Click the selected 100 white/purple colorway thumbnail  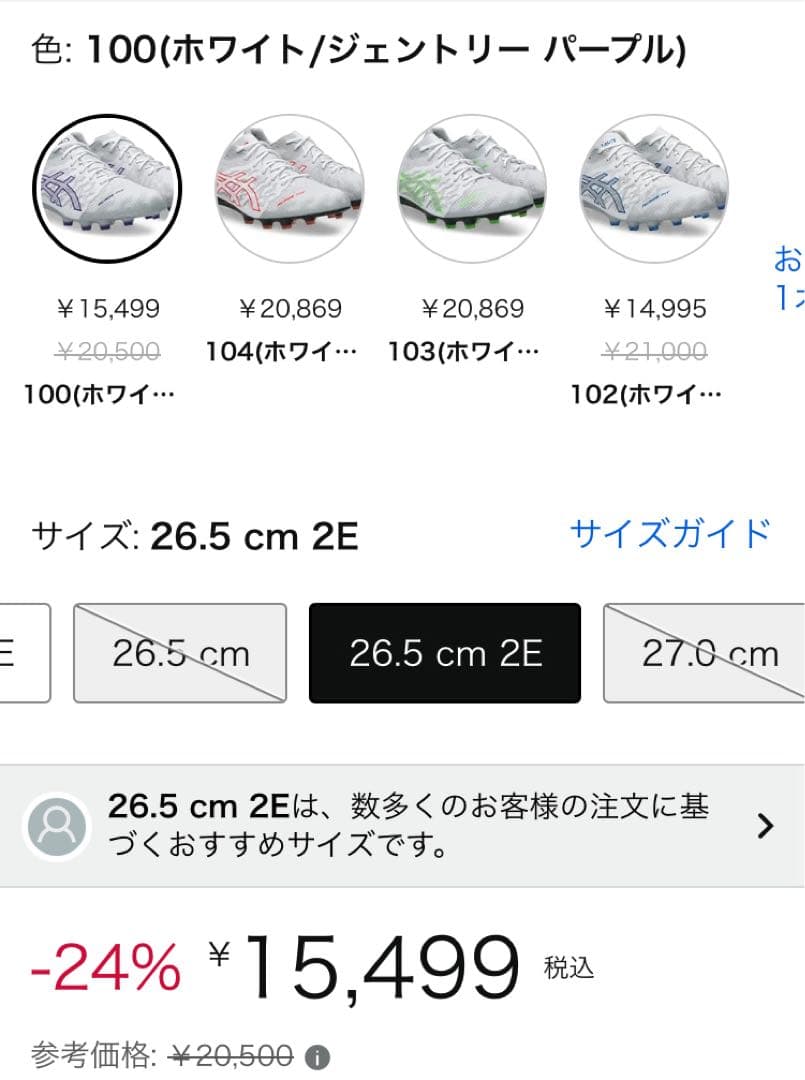(106, 188)
